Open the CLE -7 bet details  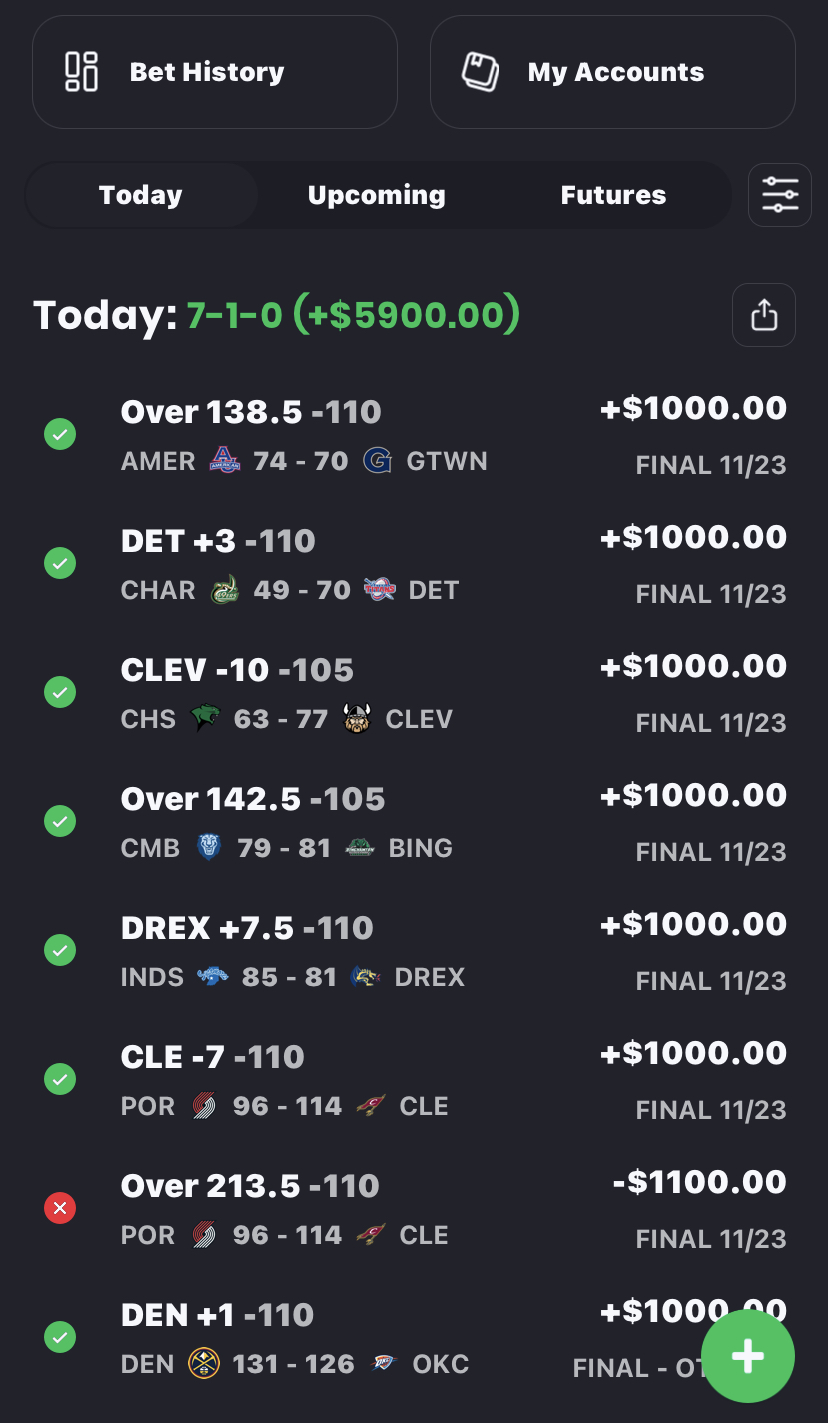pyautogui.click(x=400, y=1080)
